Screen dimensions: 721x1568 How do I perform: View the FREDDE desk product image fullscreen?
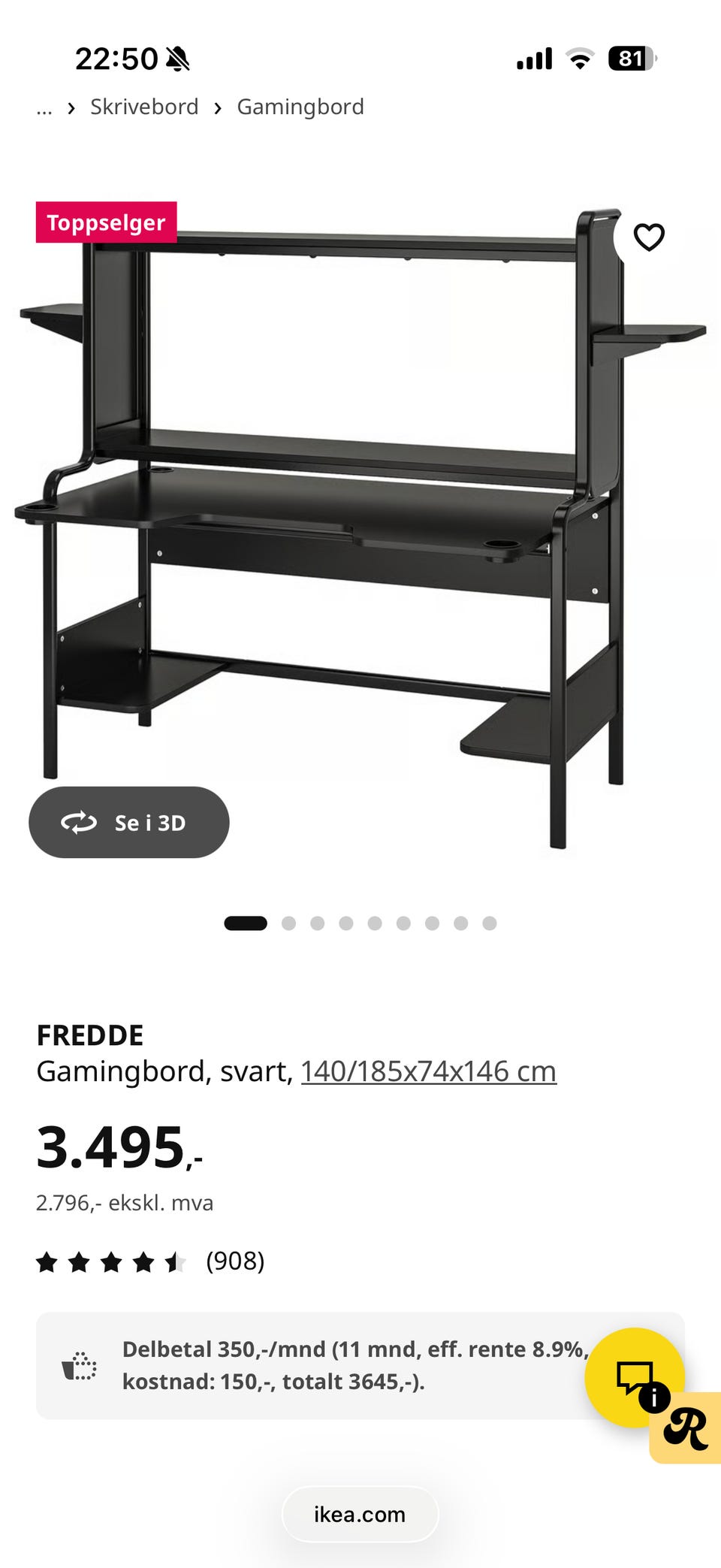tap(360, 526)
